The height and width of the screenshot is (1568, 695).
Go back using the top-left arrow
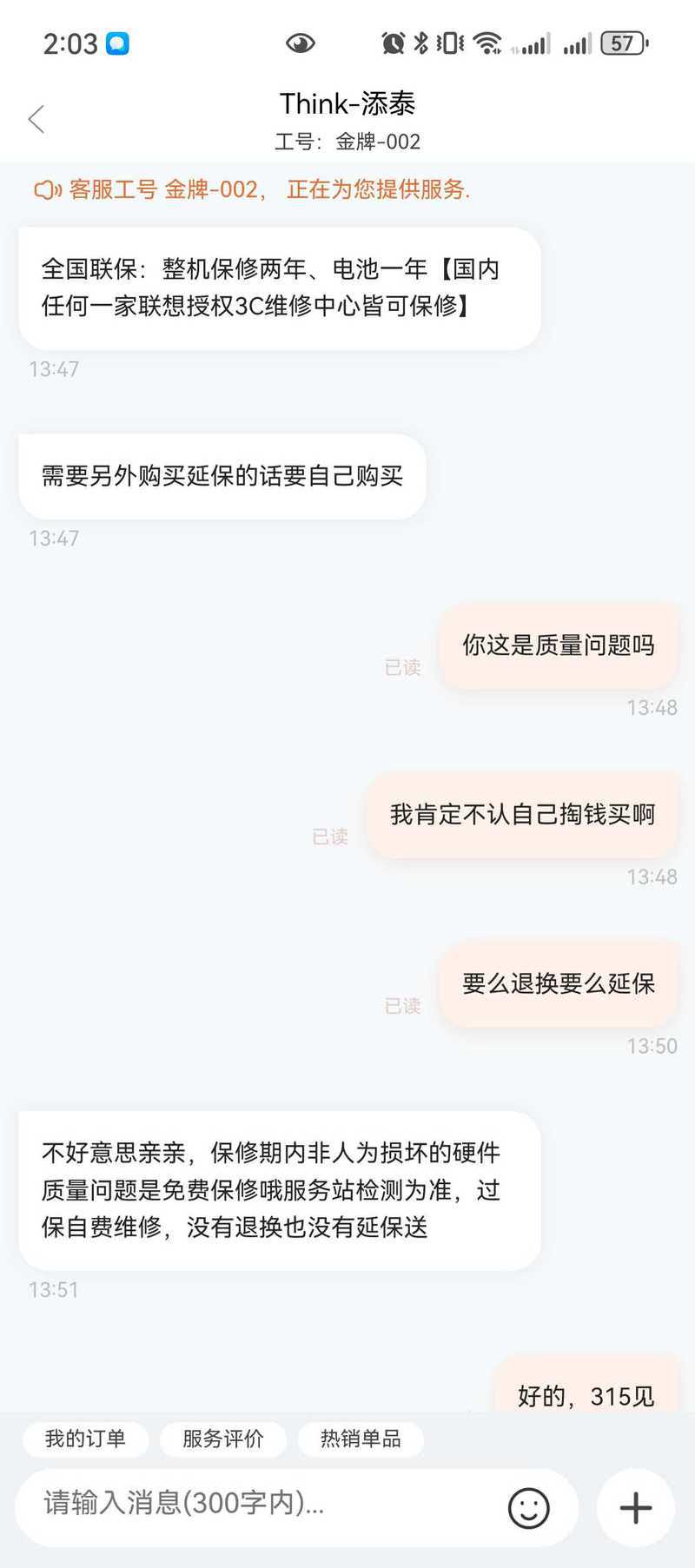coord(36,120)
